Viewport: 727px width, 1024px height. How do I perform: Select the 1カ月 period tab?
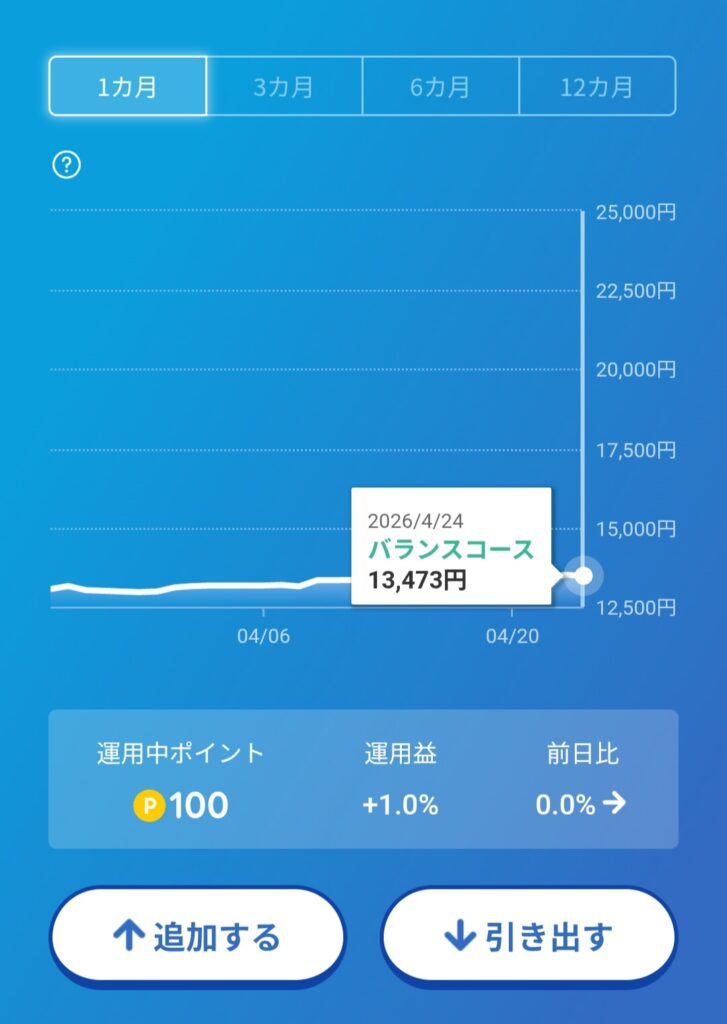click(128, 86)
